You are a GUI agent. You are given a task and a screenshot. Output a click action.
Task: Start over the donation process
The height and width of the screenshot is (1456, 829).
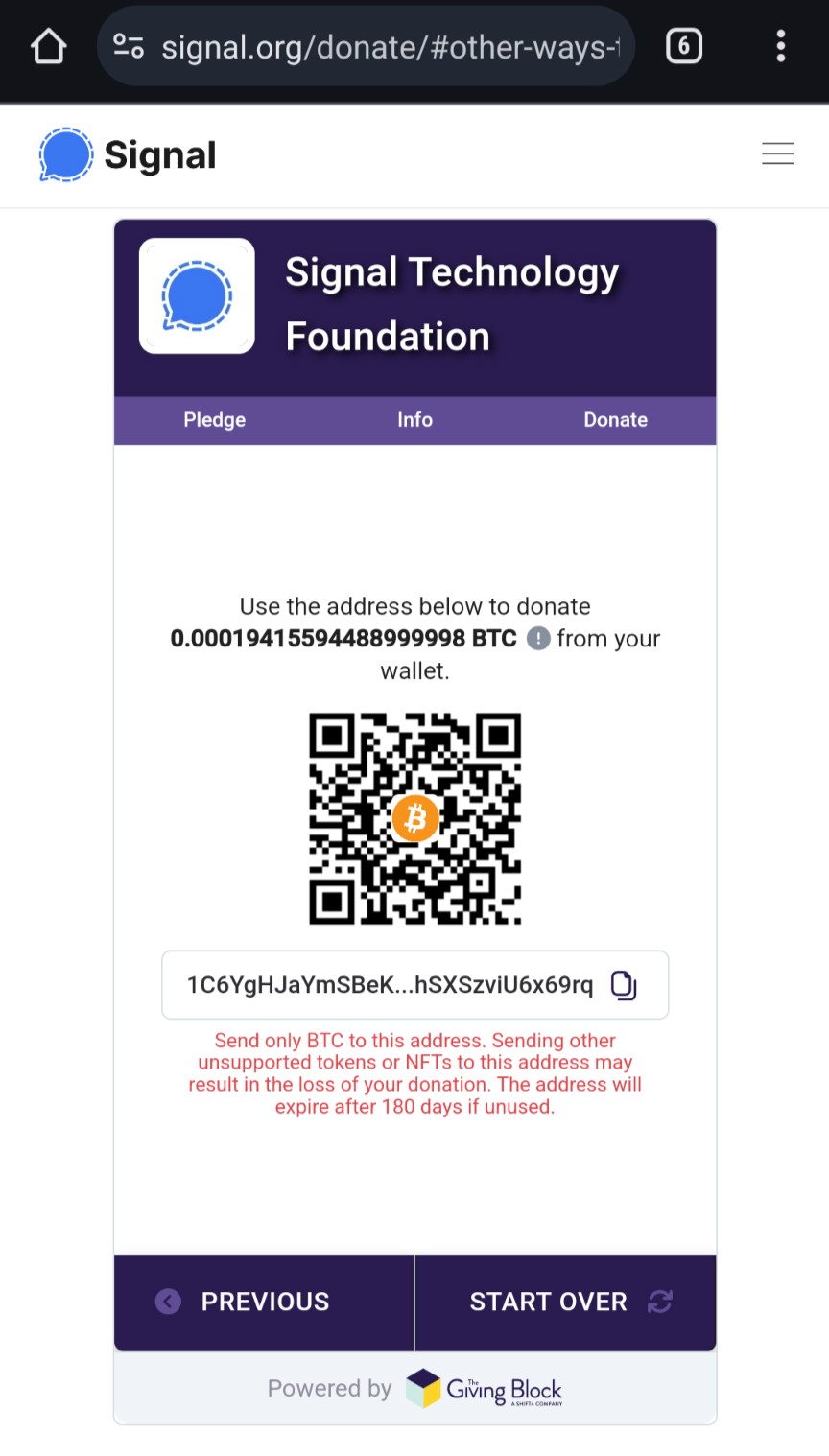pos(566,1302)
